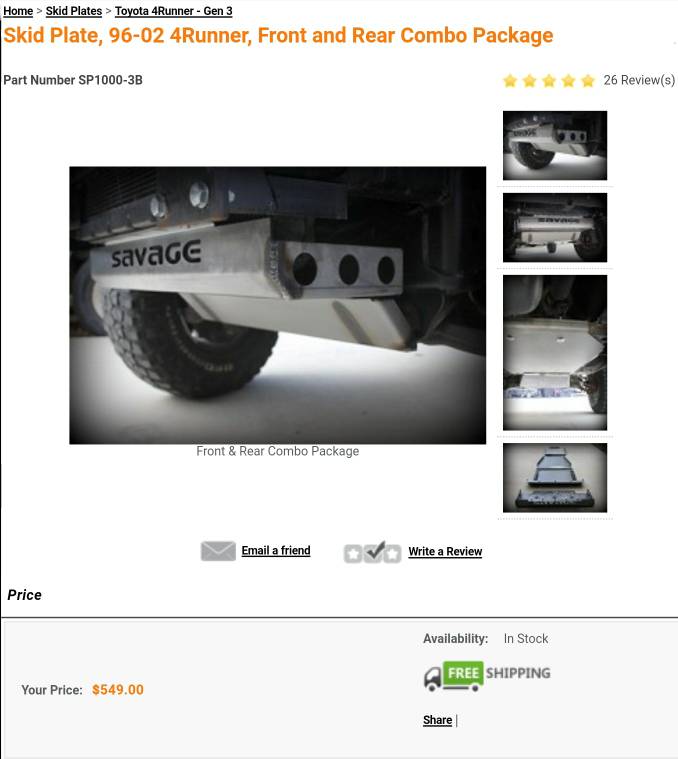This screenshot has width=678, height=759.
Task: Go to the Home breadcrumb link
Action: pos(18,11)
